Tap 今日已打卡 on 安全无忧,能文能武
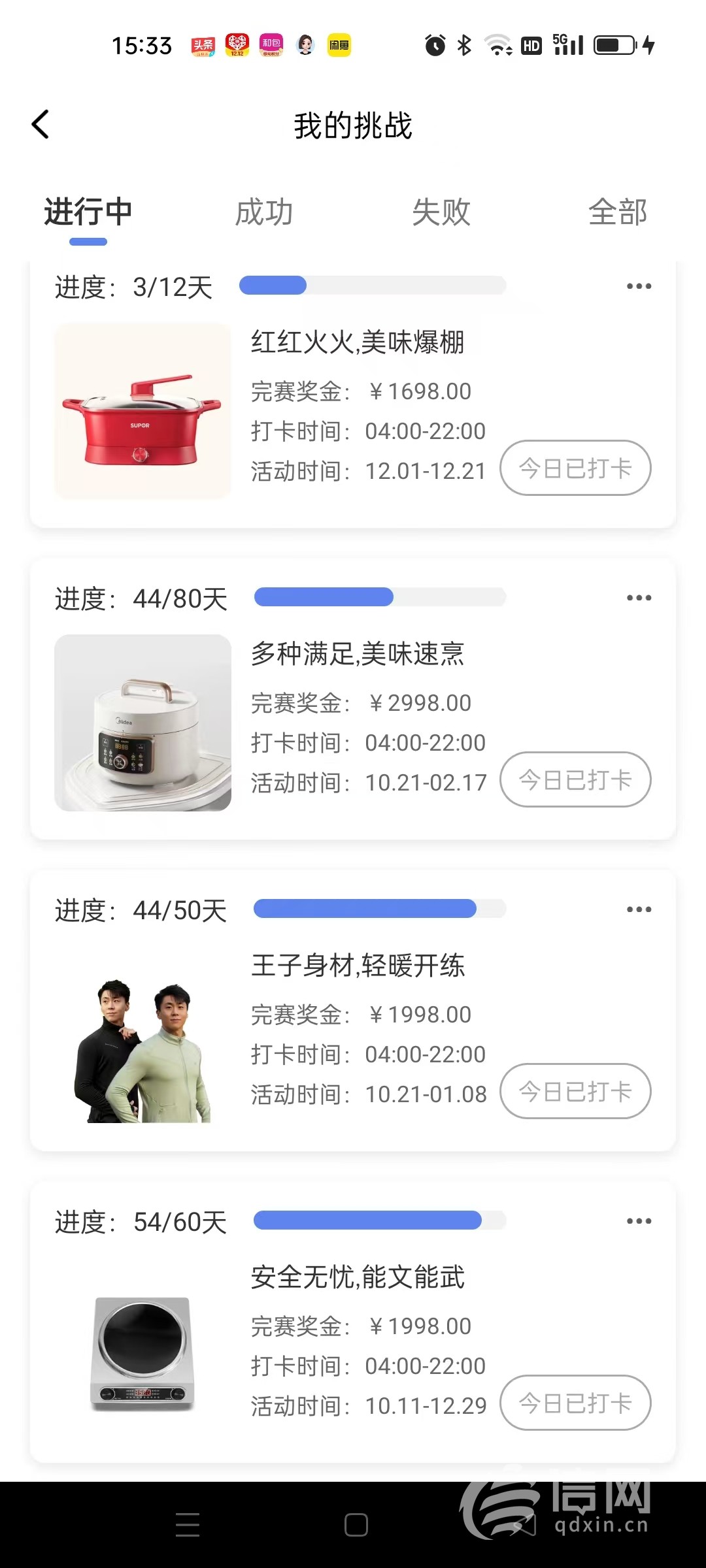Viewport: 706px width, 1568px height. 575,1403
